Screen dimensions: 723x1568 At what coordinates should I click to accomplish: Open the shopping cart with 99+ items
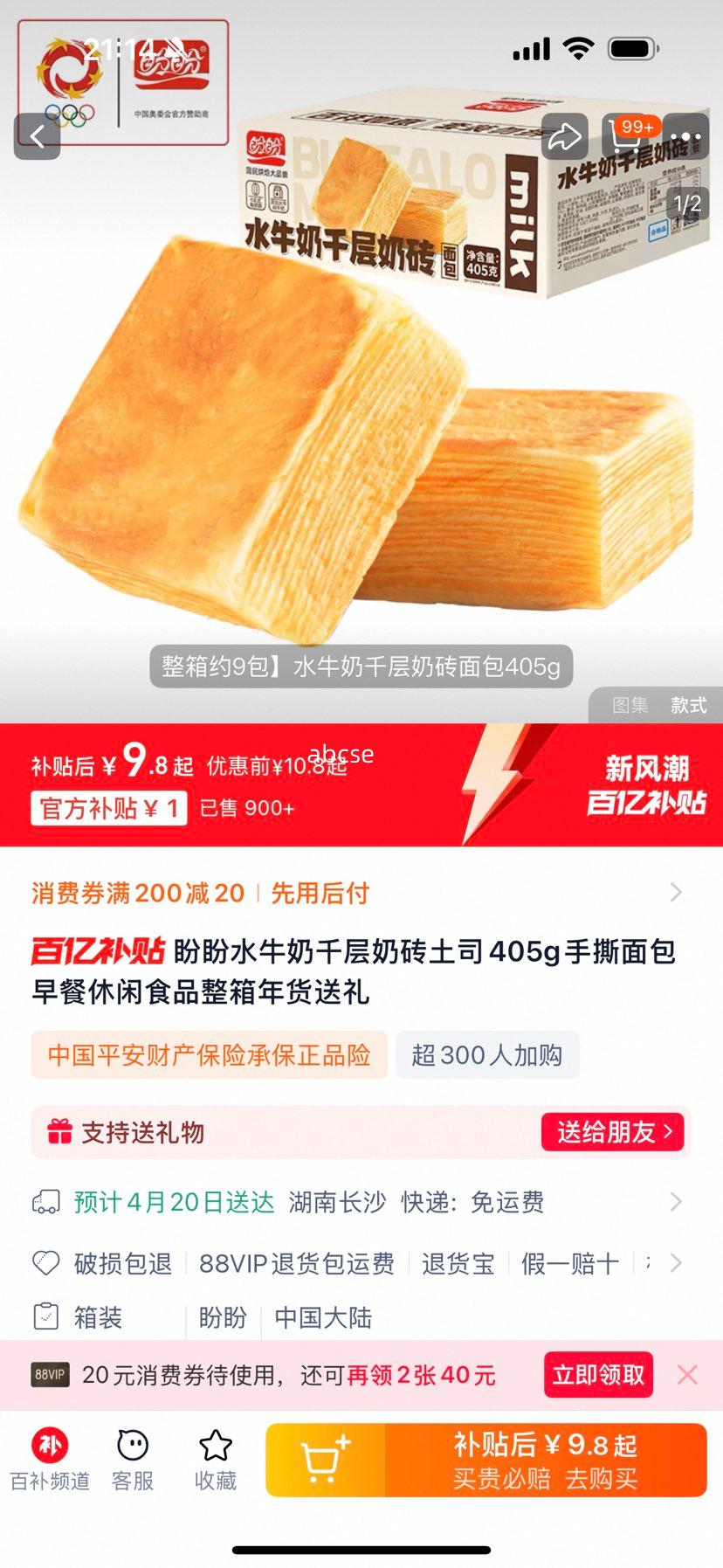tap(623, 137)
